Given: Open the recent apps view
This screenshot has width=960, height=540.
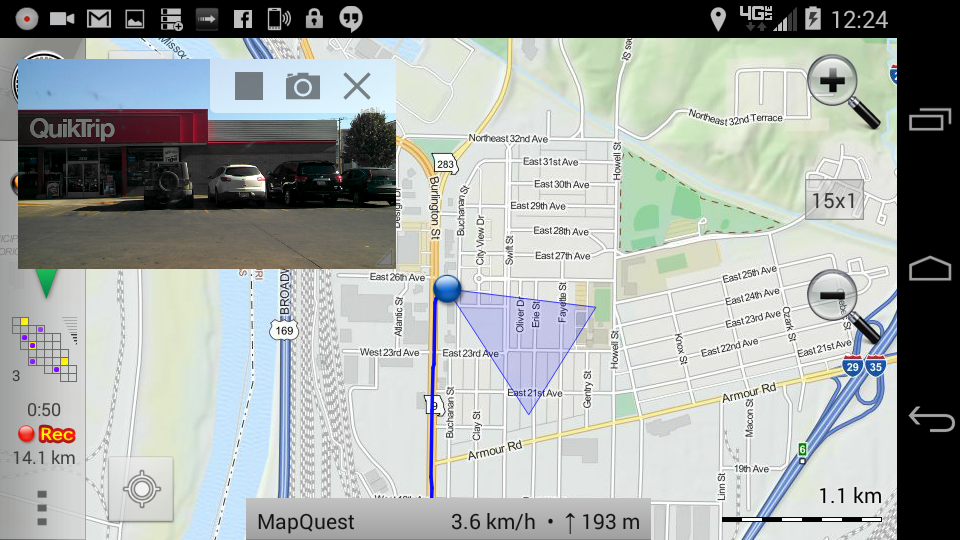Looking at the screenshot, I should tap(930, 120).
